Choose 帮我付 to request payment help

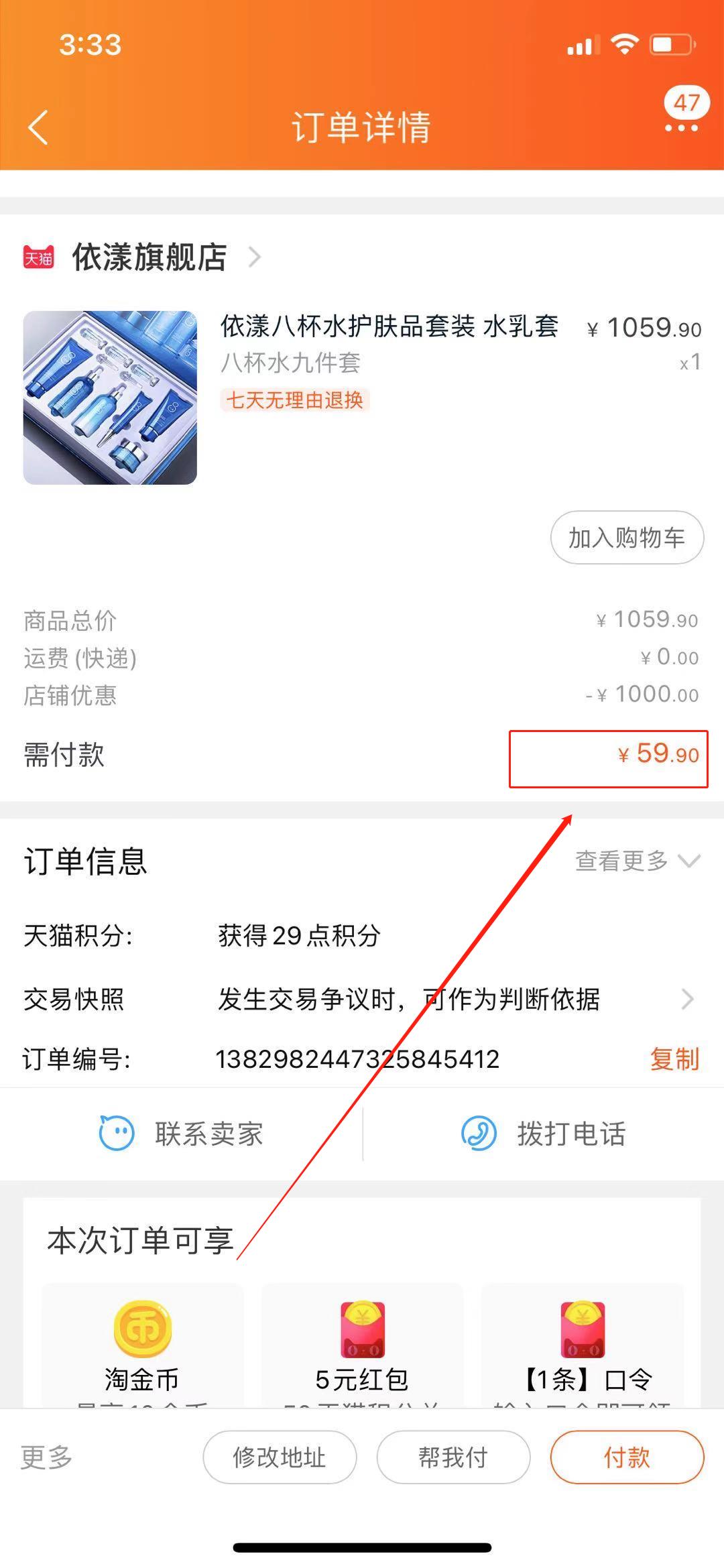click(x=453, y=1457)
